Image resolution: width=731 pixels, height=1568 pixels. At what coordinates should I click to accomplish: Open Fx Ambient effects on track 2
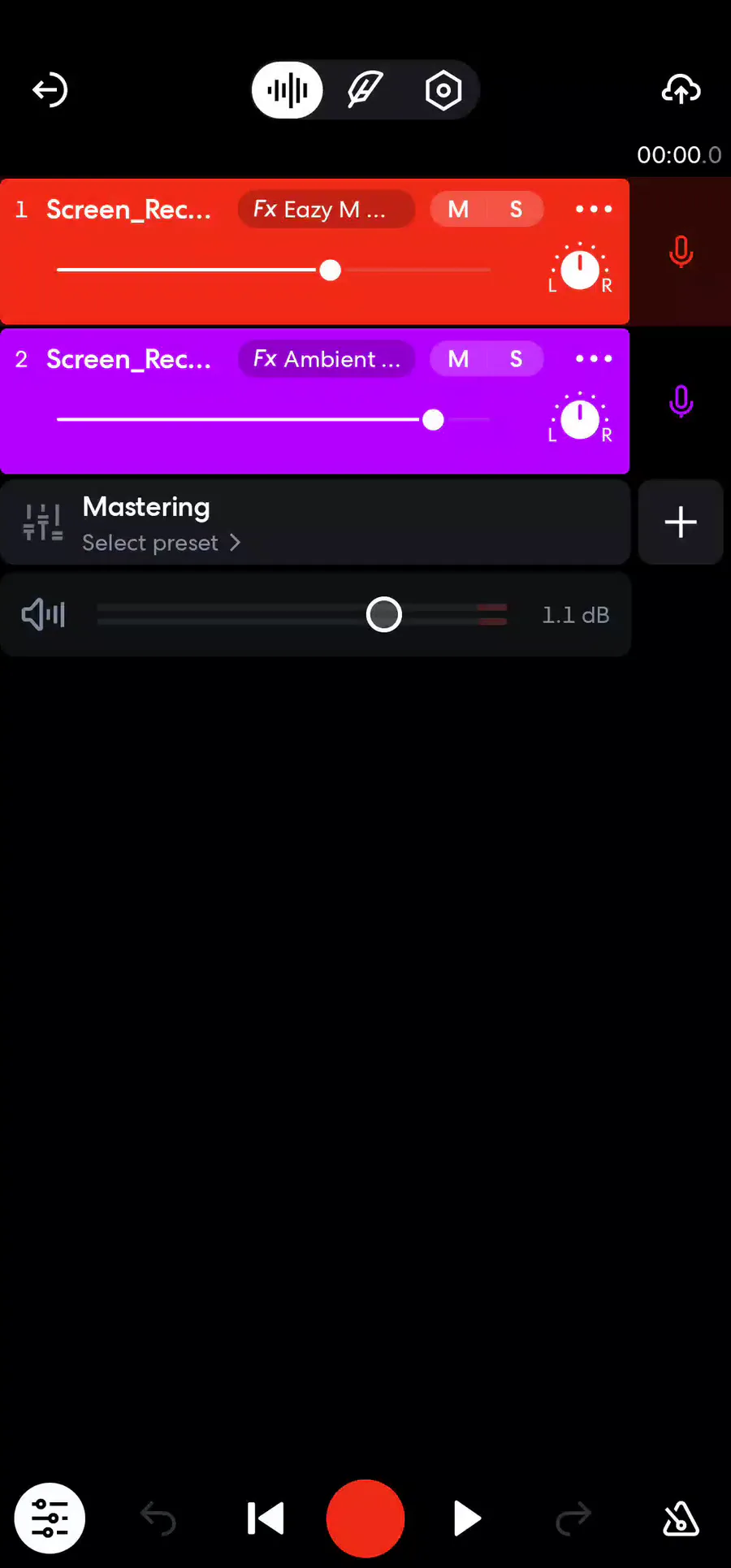pos(326,359)
